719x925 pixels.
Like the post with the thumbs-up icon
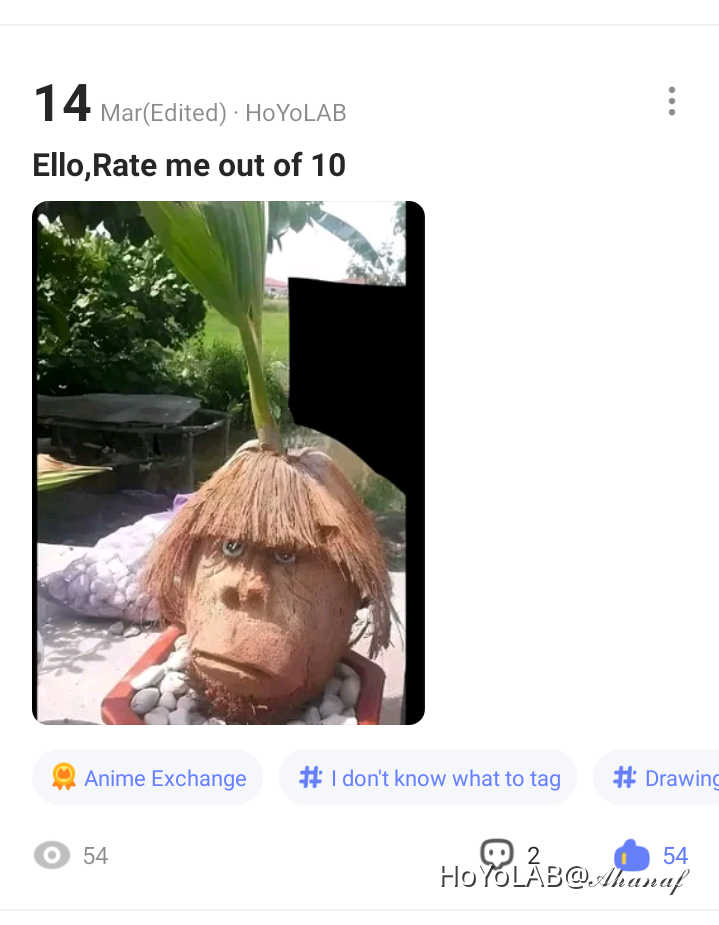coord(632,856)
